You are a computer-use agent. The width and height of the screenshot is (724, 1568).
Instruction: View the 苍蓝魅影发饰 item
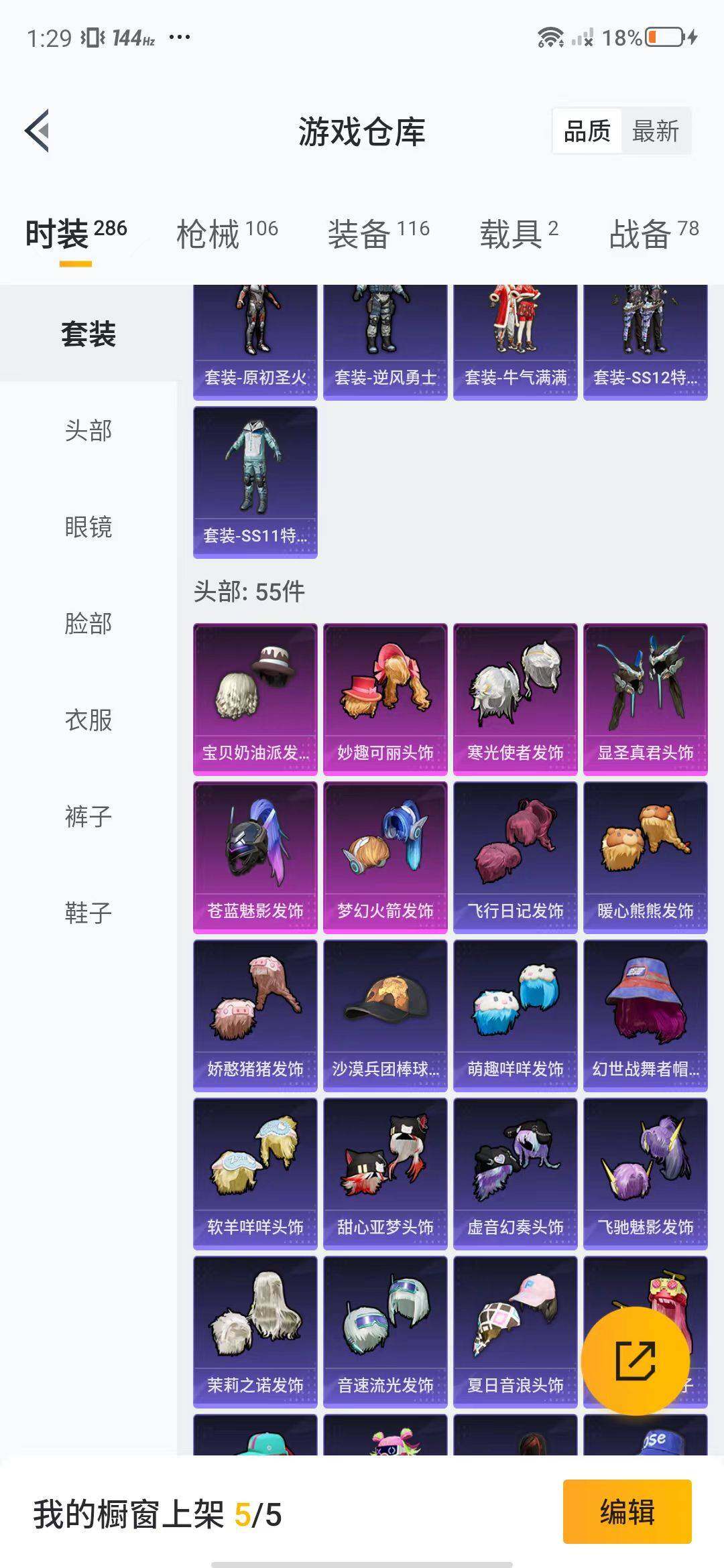[x=255, y=857]
